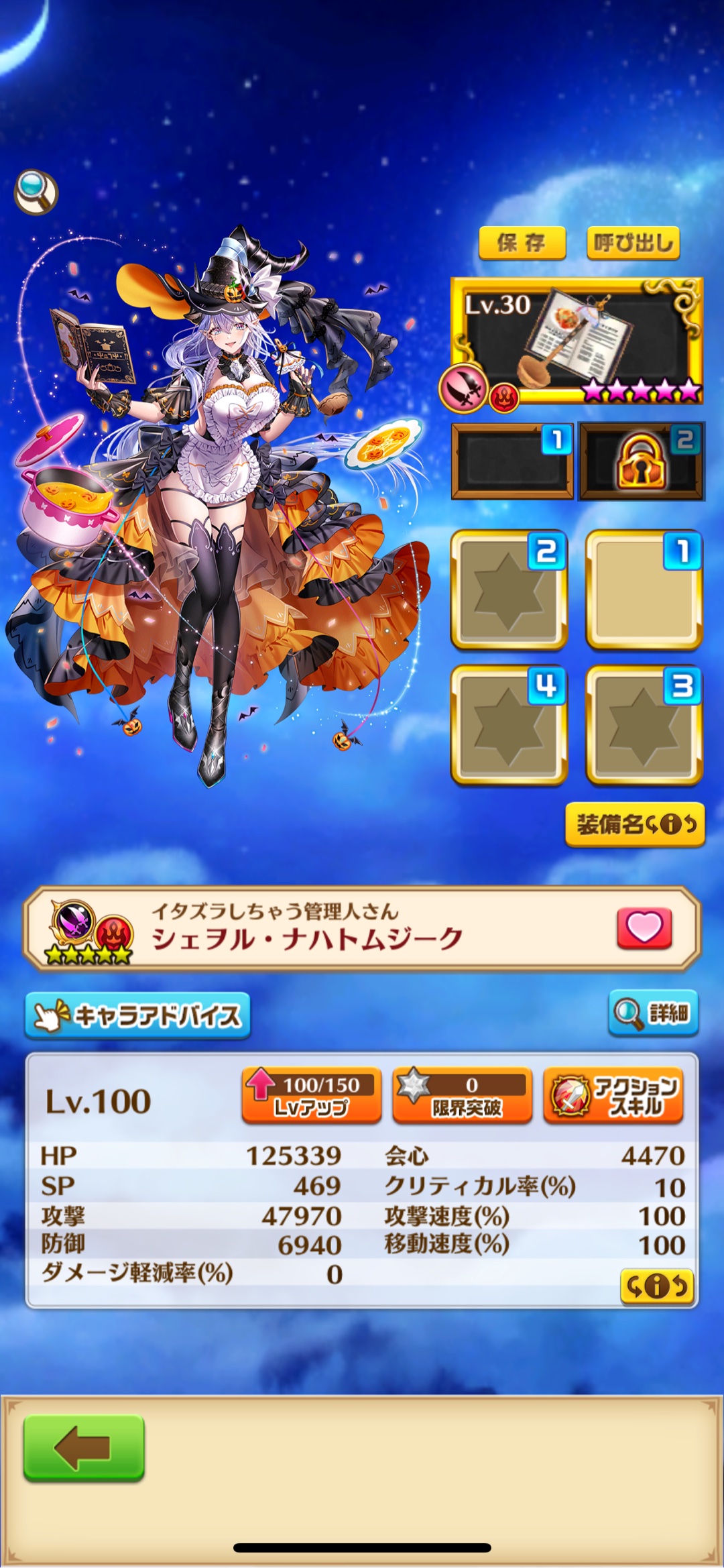
Task: Select empty weapon sub-slot 1
Action: click(x=511, y=461)
